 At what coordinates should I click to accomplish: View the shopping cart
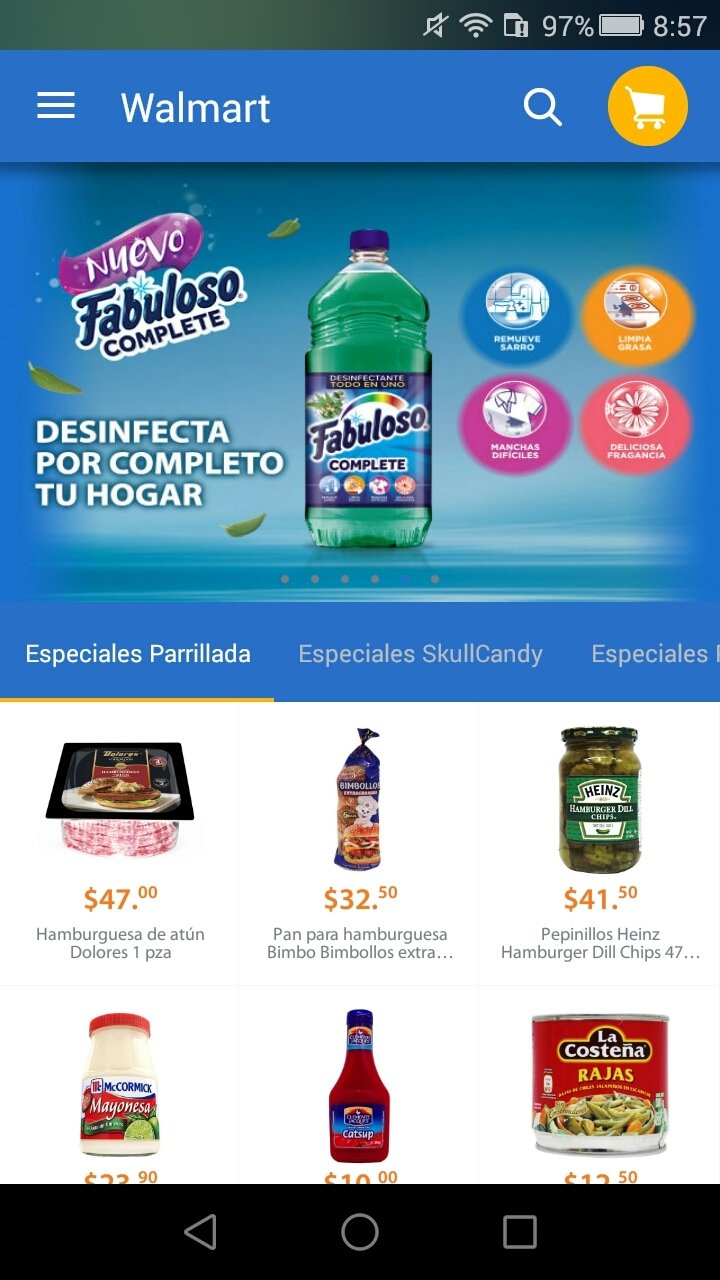648,106
